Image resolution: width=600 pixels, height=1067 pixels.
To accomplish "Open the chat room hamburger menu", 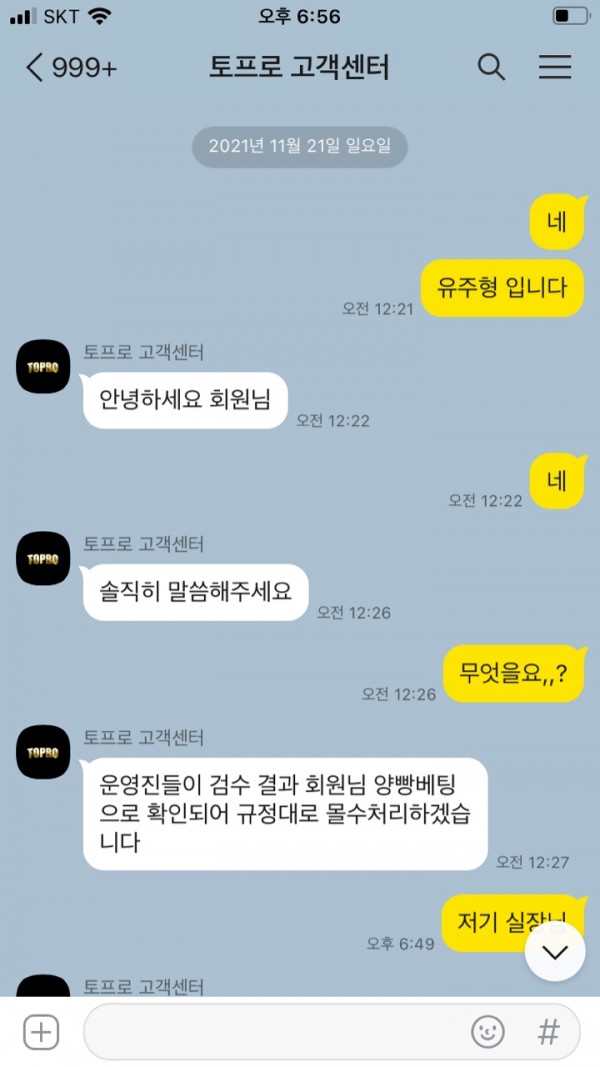I will (555, 68).
